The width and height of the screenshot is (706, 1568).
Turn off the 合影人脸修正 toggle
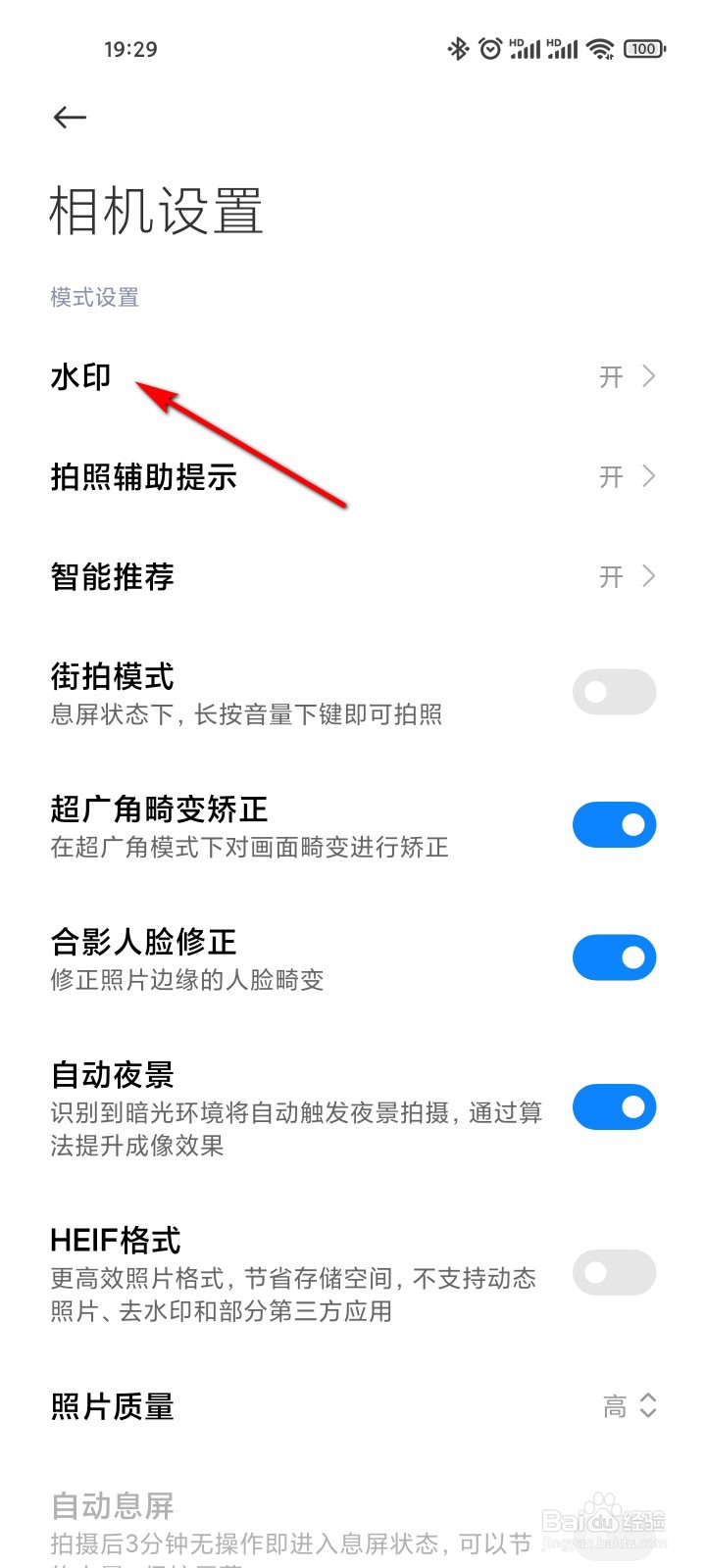click(x=614, y=957)
